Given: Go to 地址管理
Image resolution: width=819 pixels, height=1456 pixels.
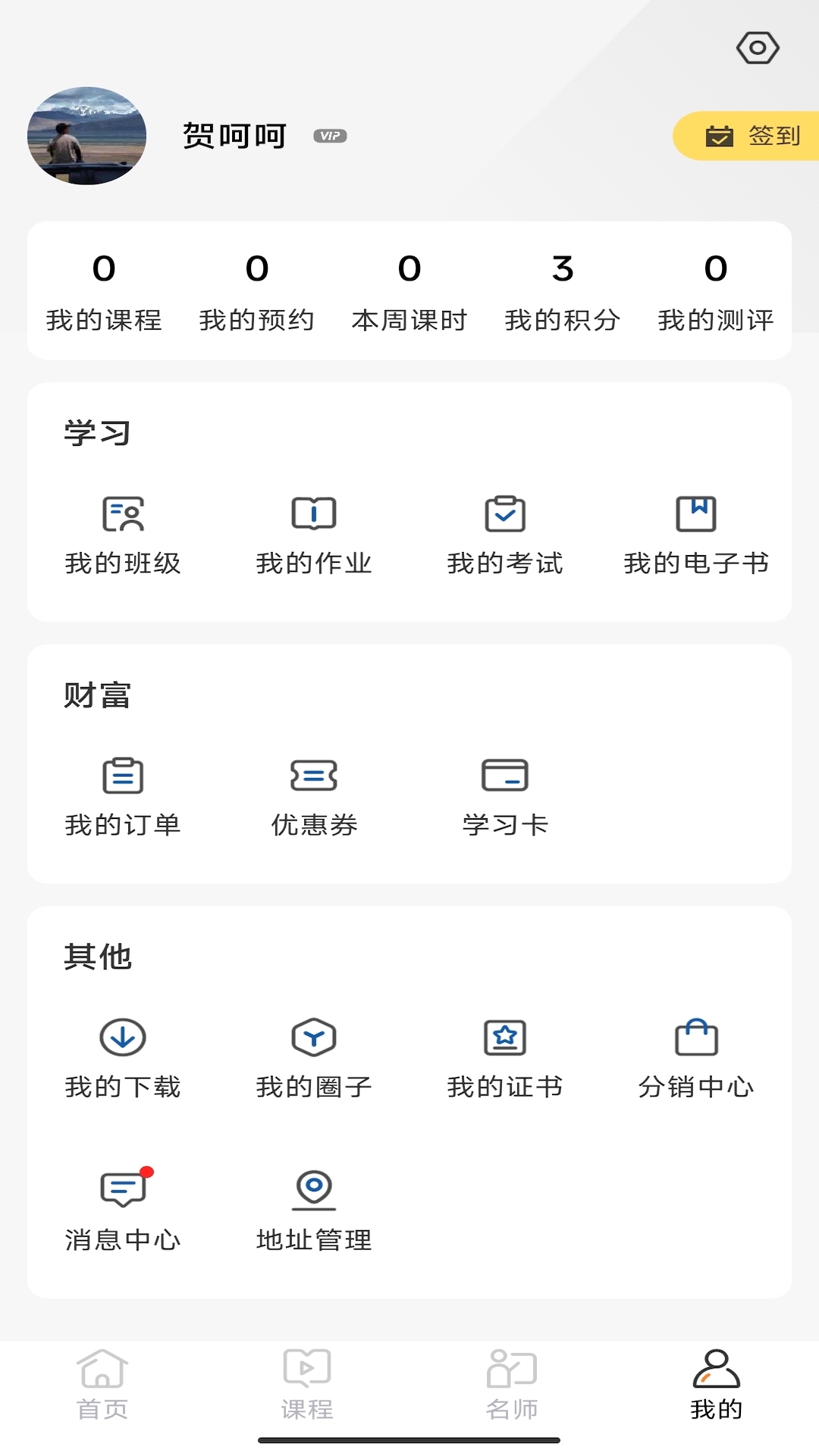Looking at the screenshot, I should coord(314,1208).
